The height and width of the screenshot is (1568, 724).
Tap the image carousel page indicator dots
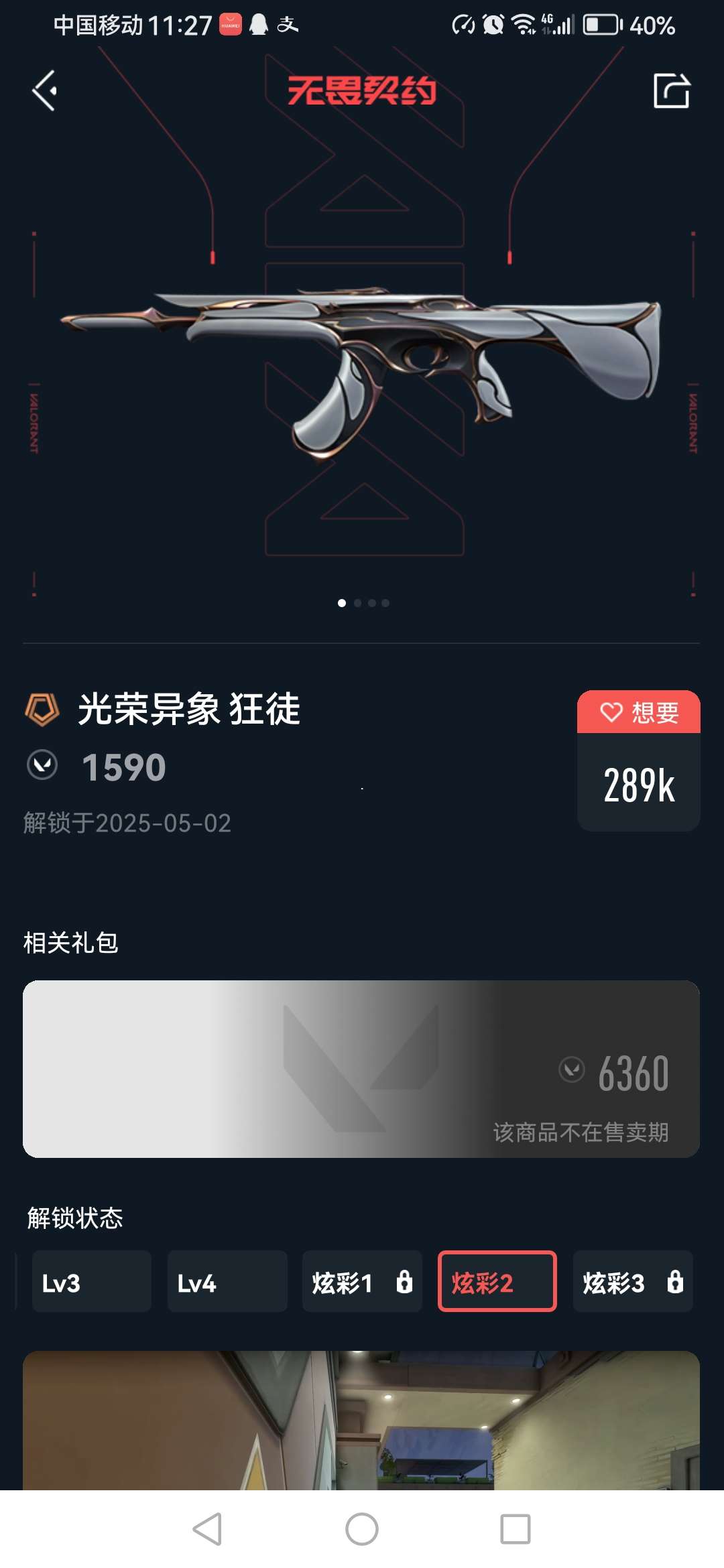tap(363, 603)
